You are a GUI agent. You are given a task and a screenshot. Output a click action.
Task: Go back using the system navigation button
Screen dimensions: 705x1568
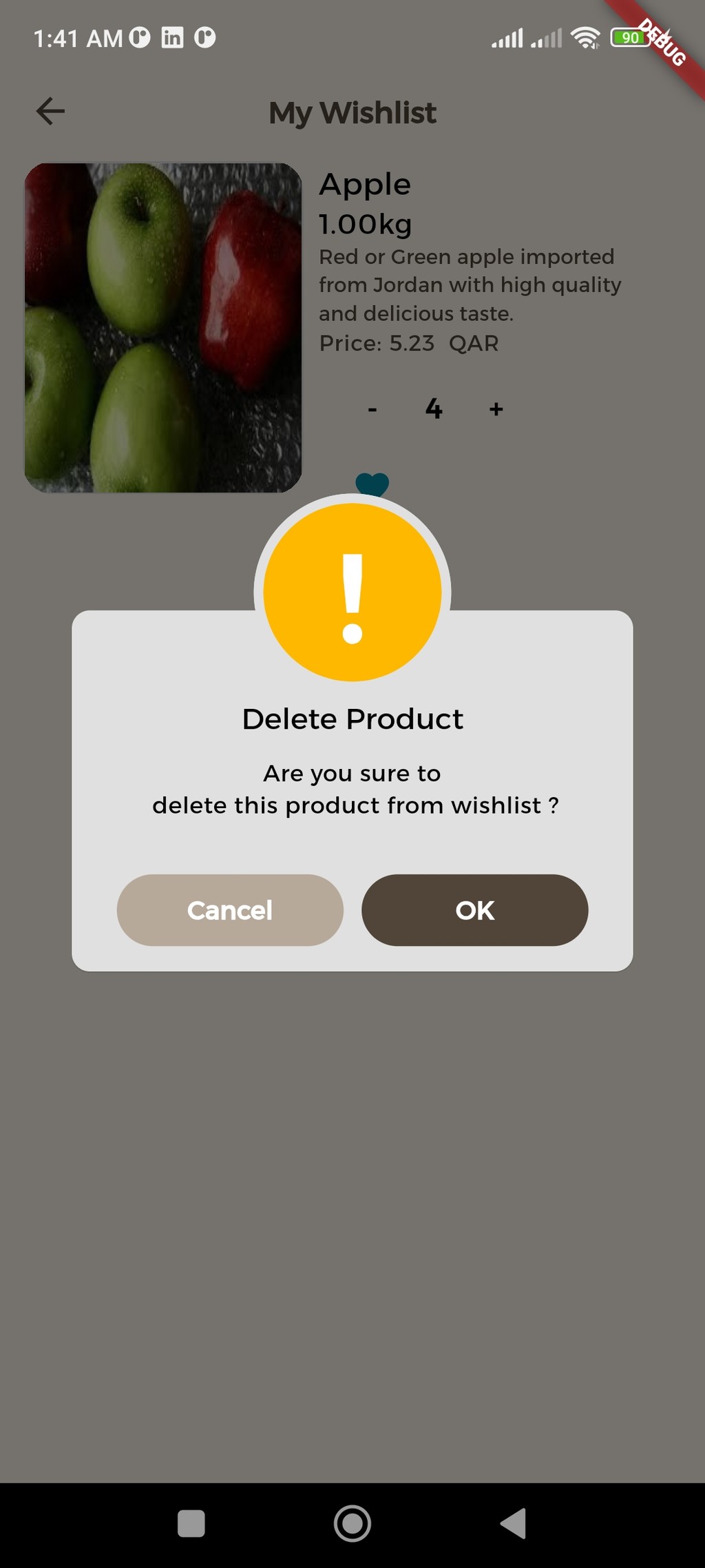[x=514, y=1523]
